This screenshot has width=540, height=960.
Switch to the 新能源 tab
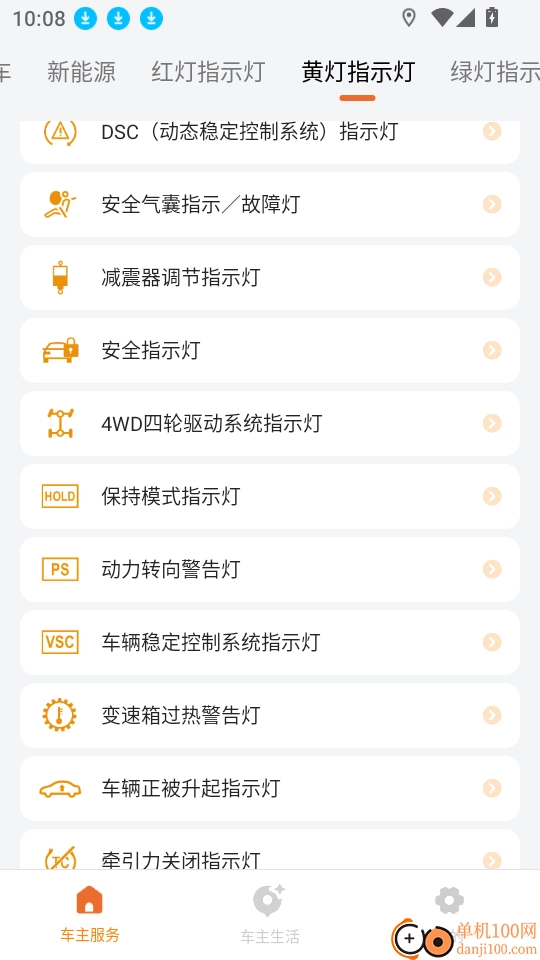tap(81, 72)
